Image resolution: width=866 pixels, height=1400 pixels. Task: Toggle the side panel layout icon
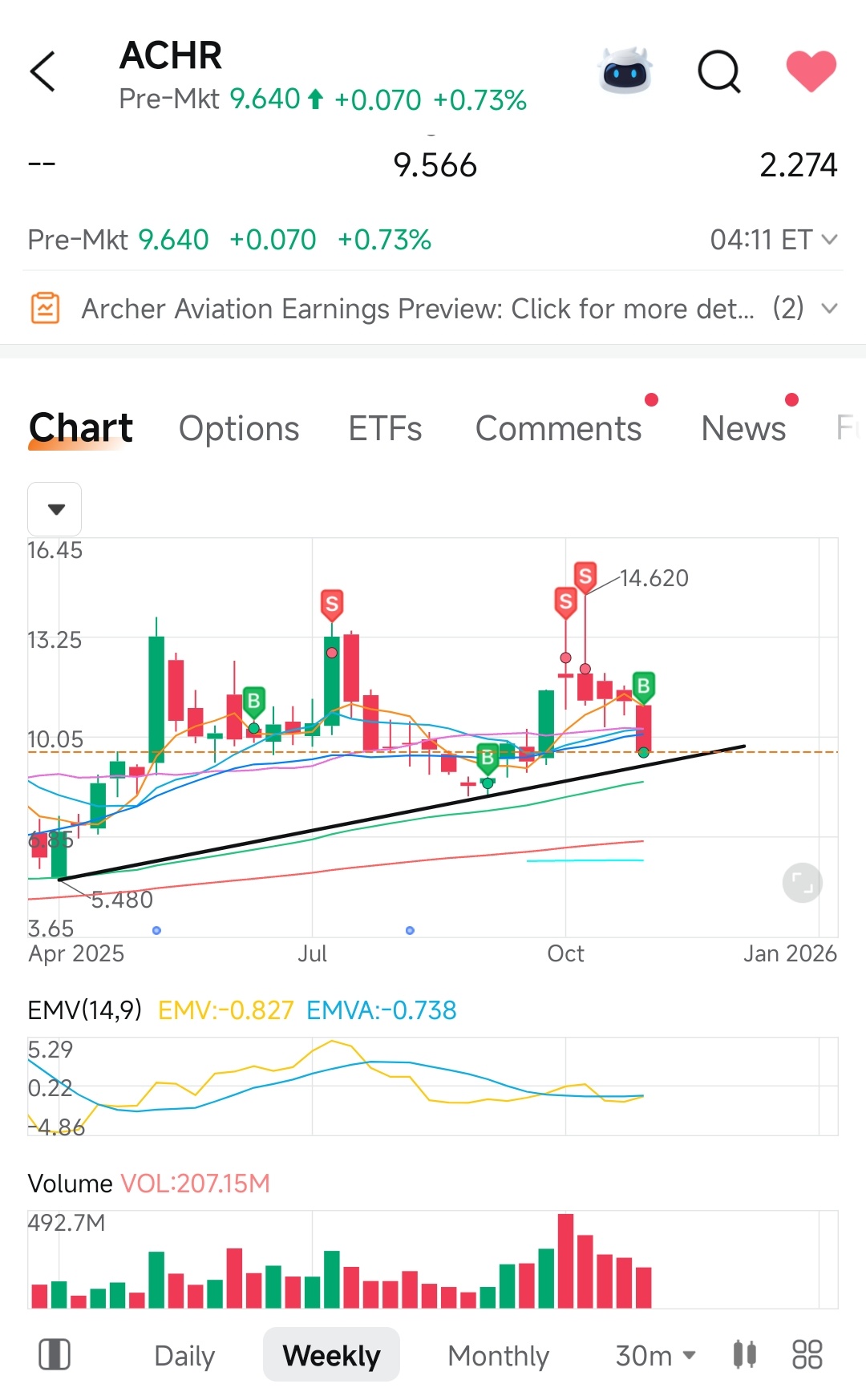pos(55,1354)
